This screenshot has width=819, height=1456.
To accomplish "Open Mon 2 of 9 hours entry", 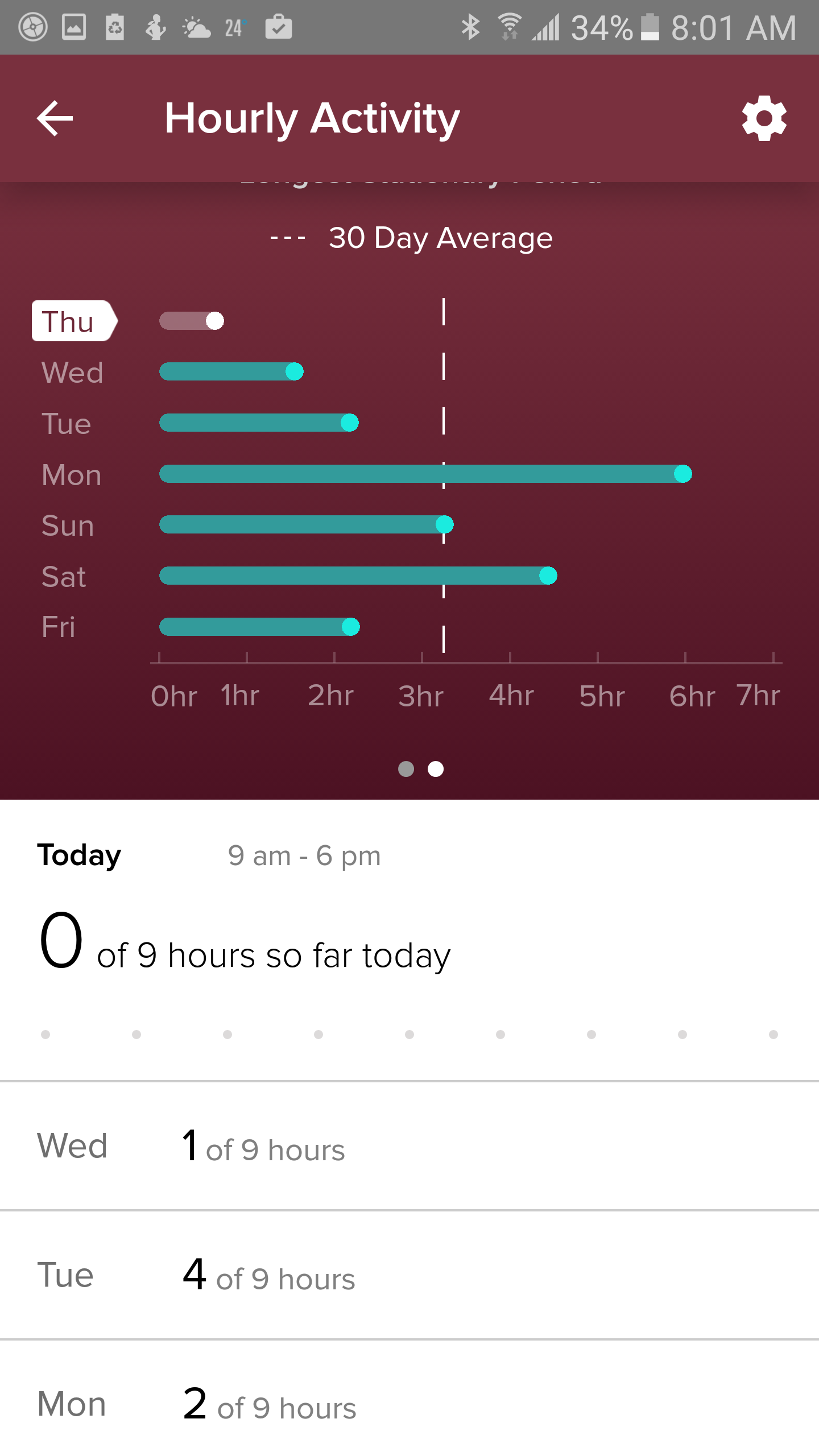I will [409, 1404].
